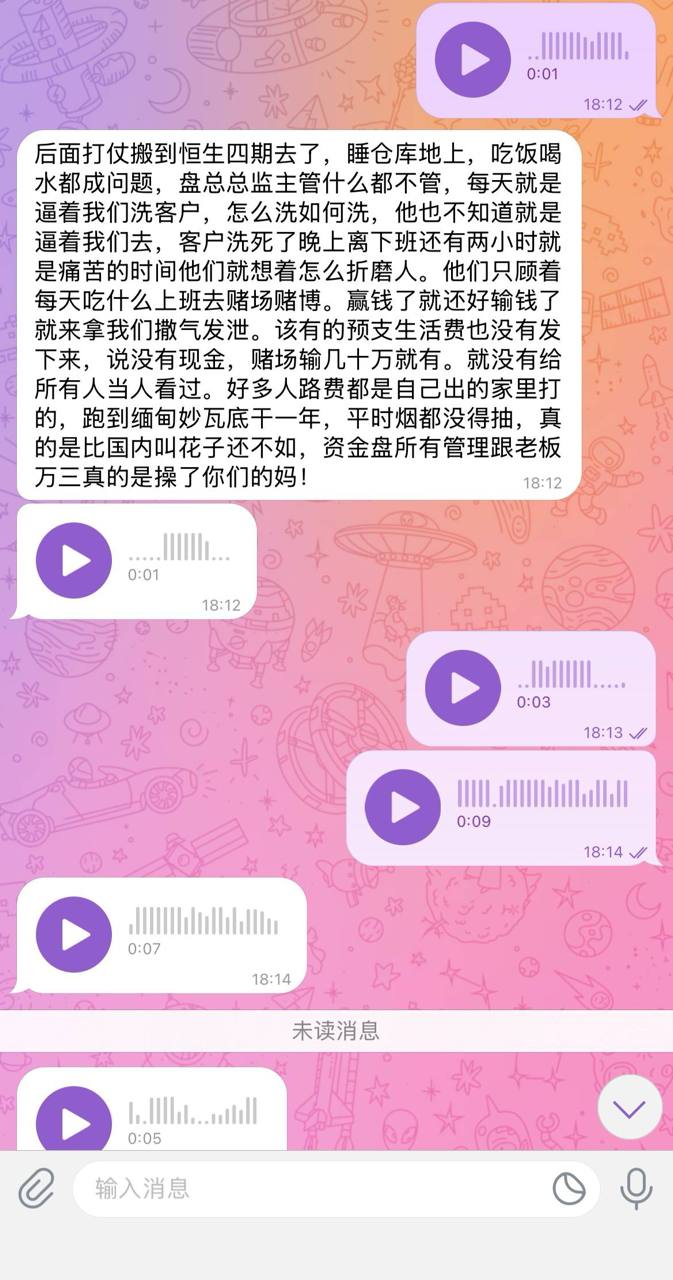This screenshot has height=1280, width=673.
Task: Play the 0:03 voice message
Action: coord(463,688)
